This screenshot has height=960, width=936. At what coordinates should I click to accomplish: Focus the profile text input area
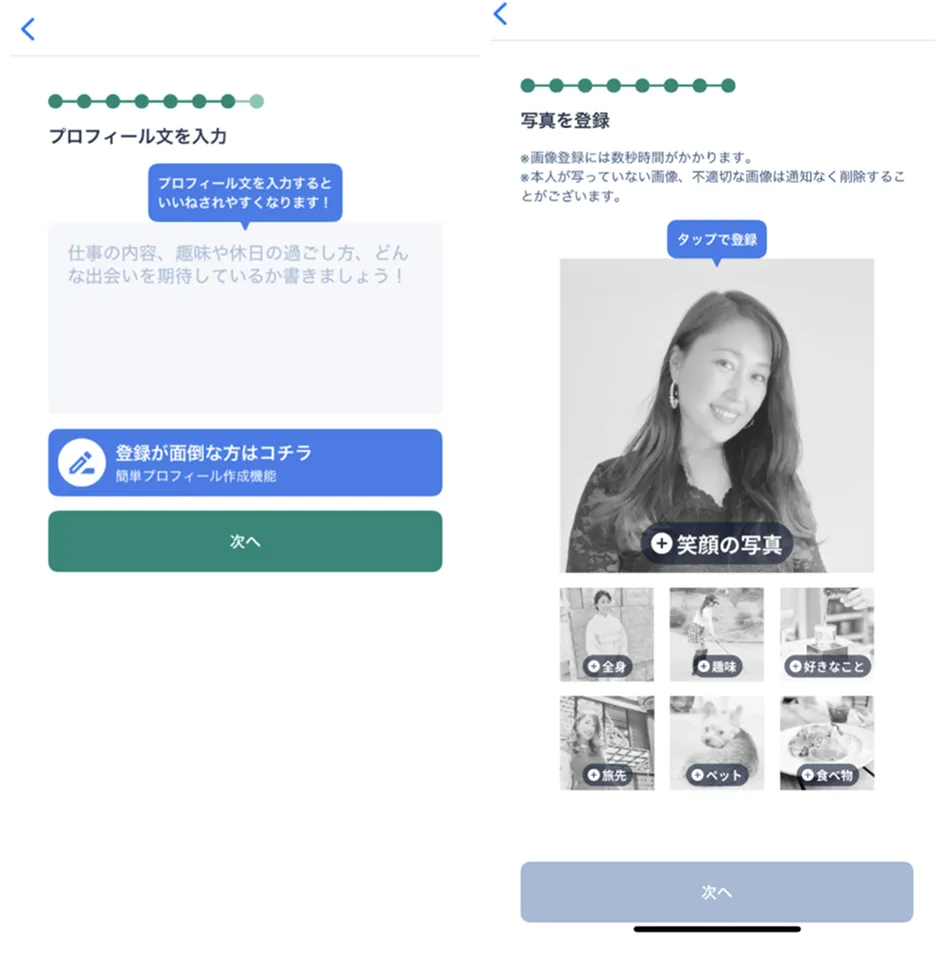pos(245,318)
